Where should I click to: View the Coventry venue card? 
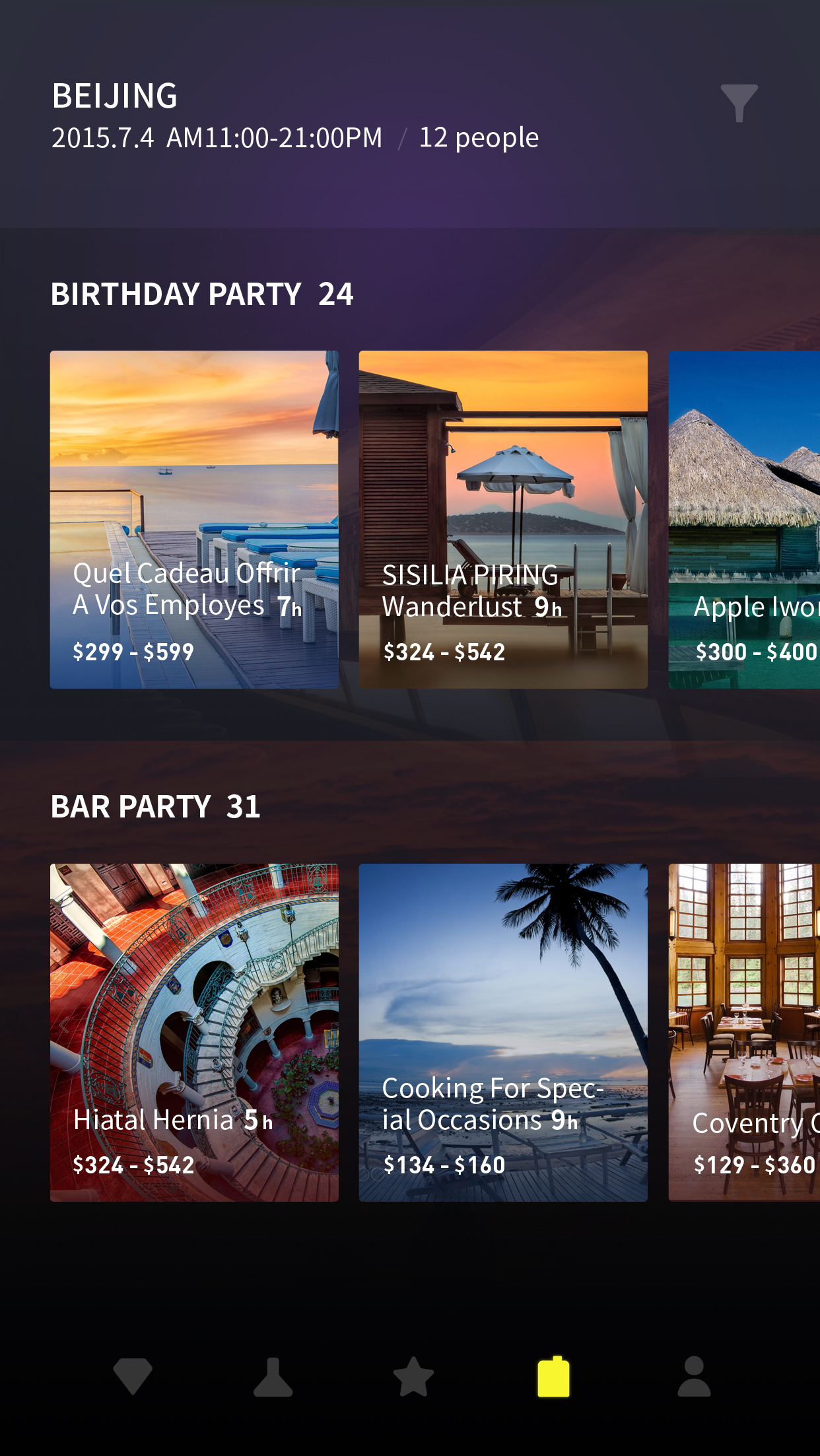744,1032
